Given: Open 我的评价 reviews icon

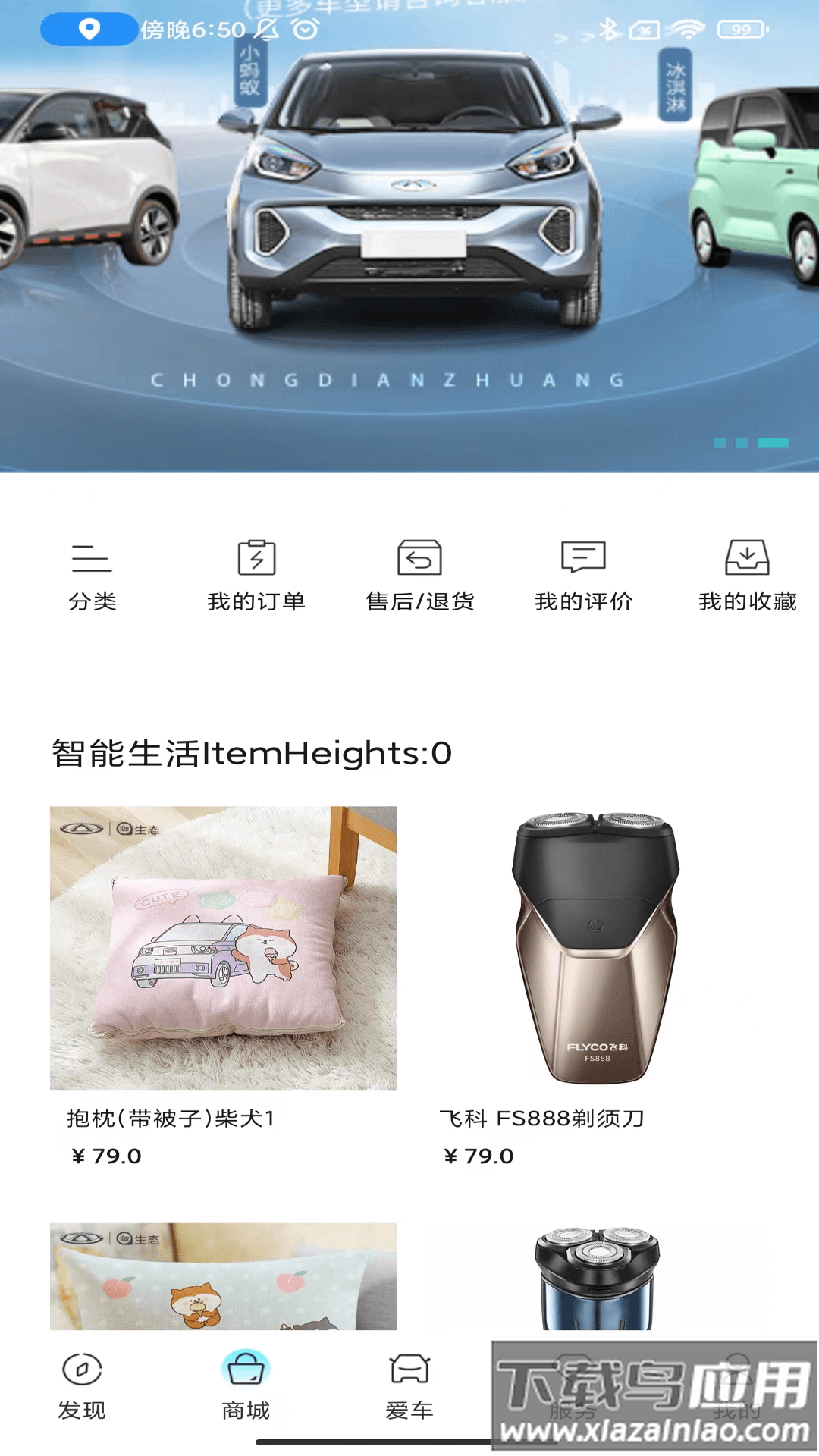Looking at the screenshot, I should click(581, 575).
